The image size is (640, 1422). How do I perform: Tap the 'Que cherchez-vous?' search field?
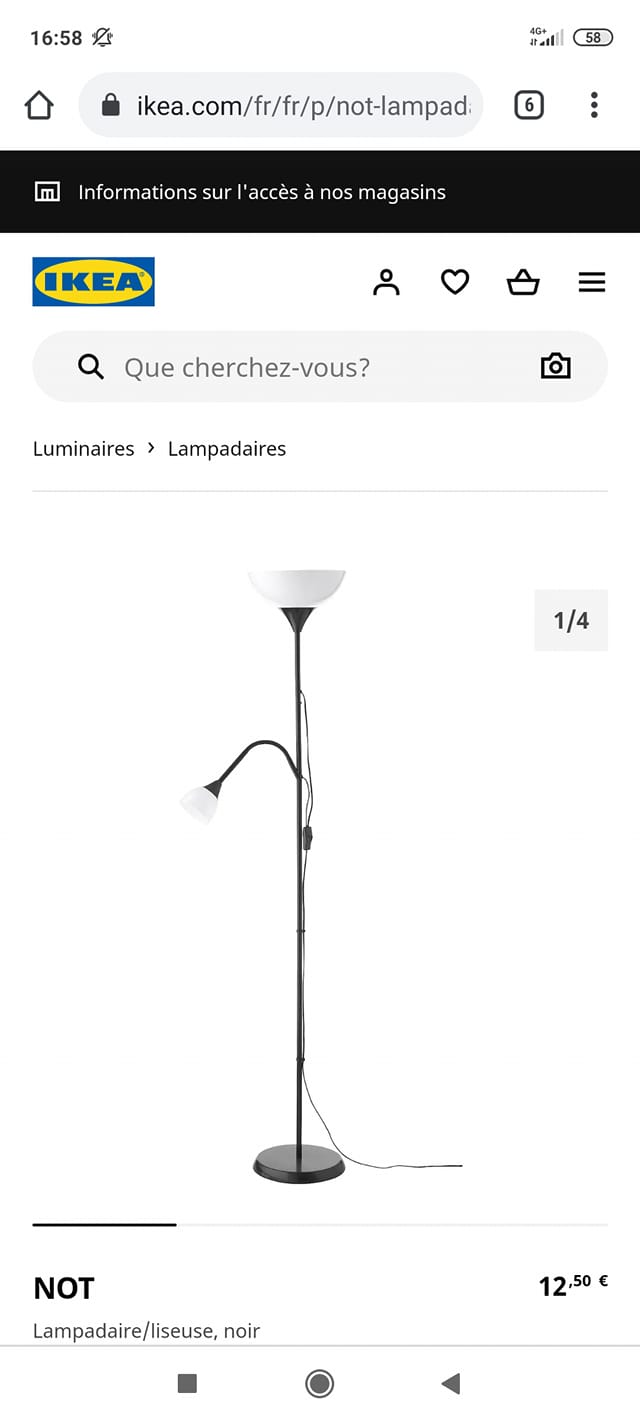pos(300,367)
